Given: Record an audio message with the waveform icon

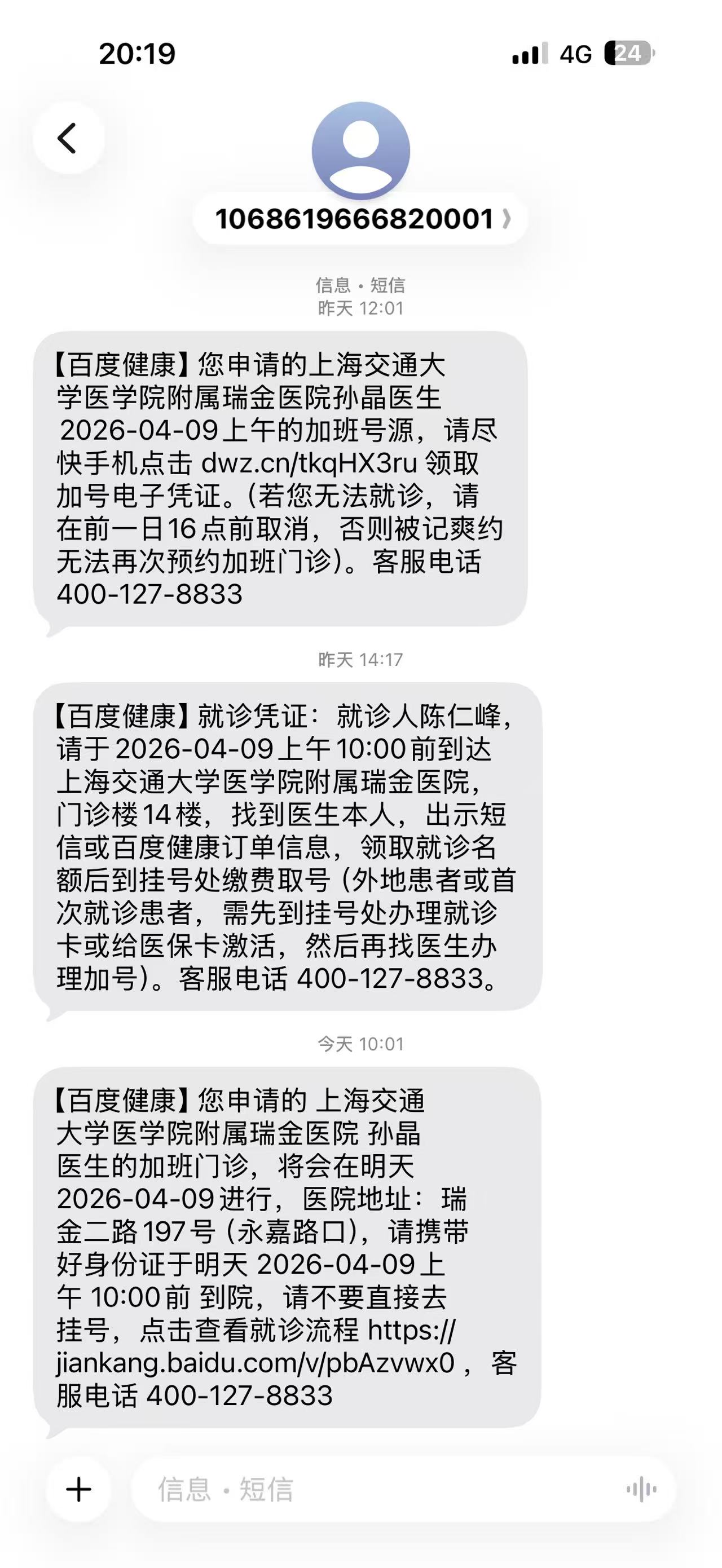Looking at the screenshot, I should pos(641,1490).
